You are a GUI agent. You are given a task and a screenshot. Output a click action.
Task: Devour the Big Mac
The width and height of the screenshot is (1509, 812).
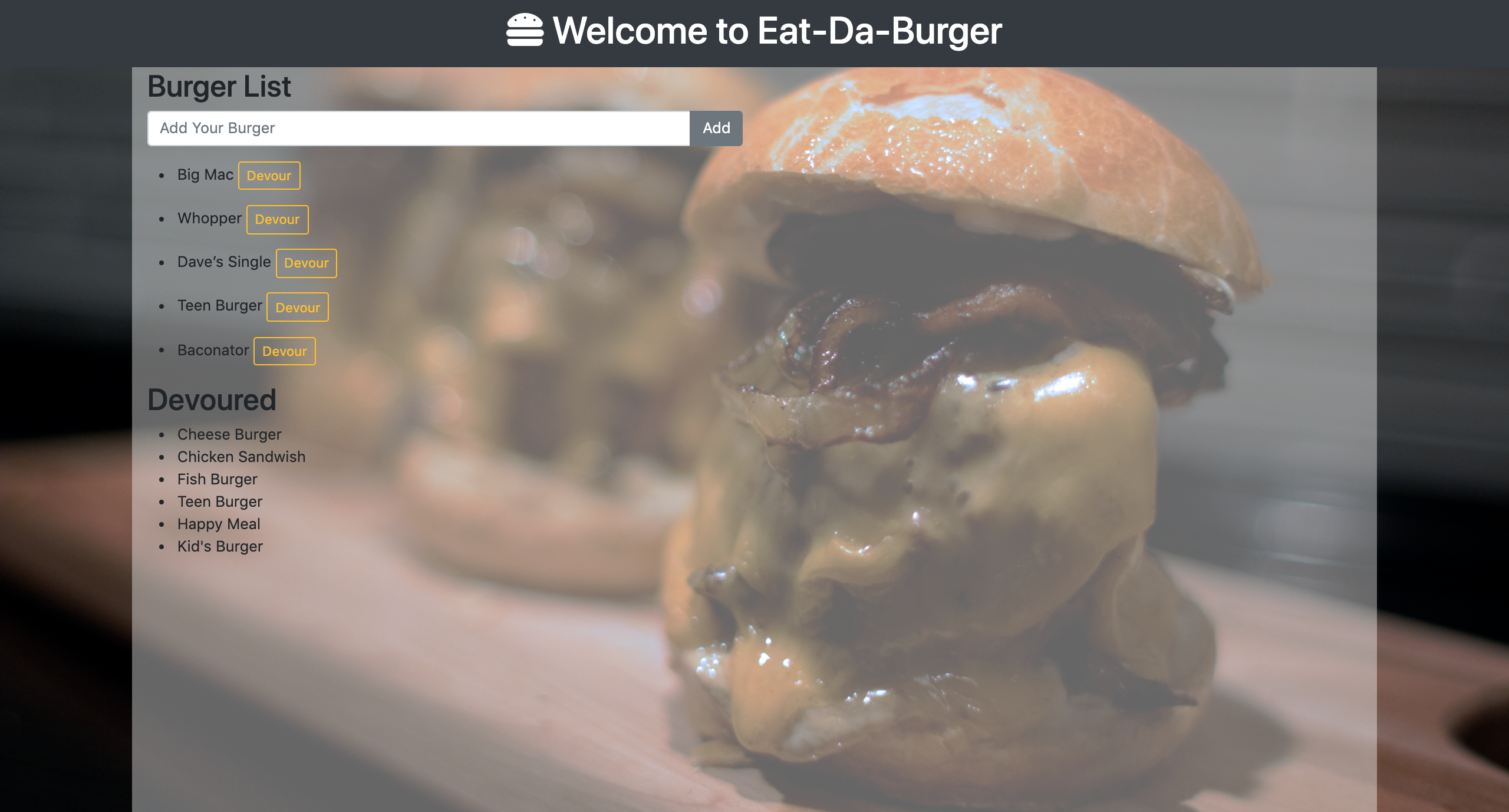click(x=269, y=176)
